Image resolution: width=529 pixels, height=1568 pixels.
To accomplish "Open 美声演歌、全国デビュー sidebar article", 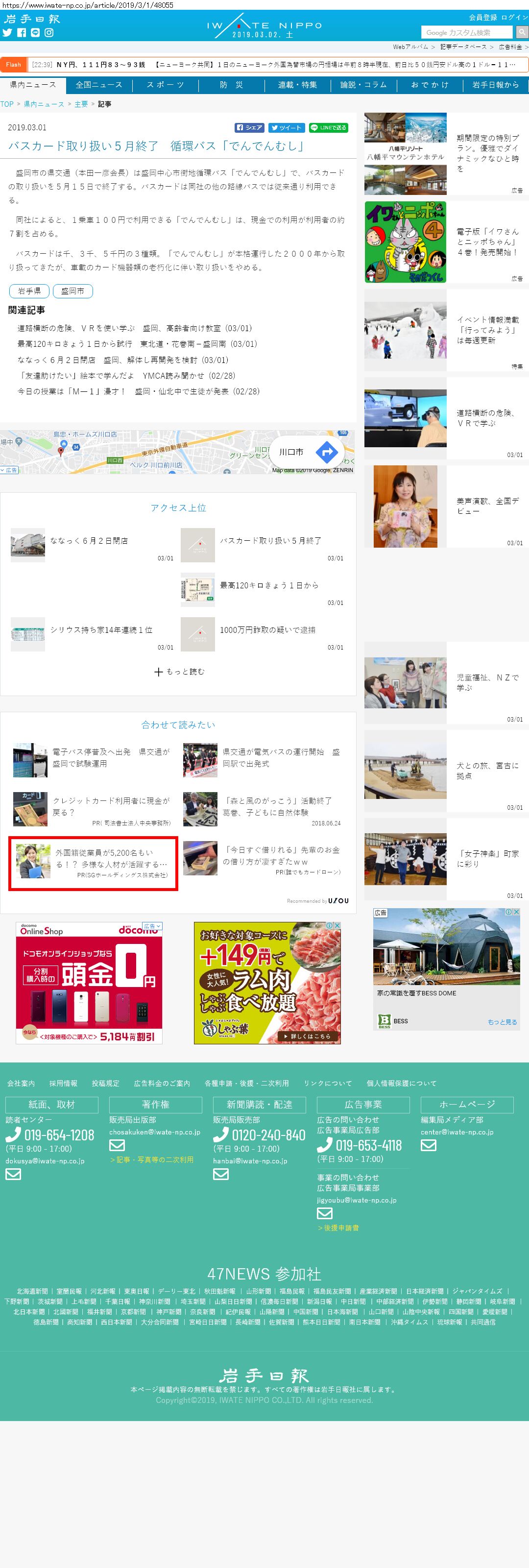I will (x=487, y=506).
